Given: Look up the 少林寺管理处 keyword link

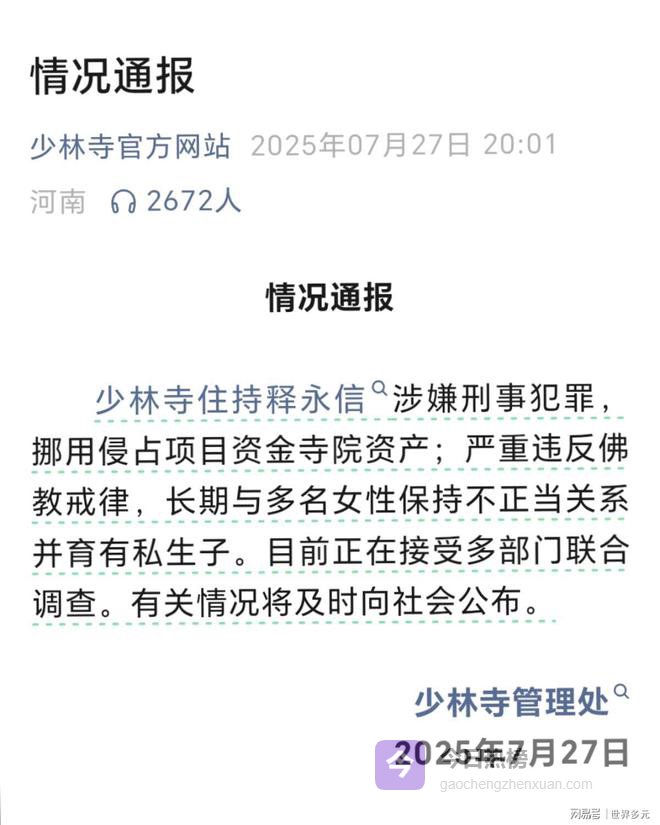Looking at the screenshot, I should pyautogui.click(x=511, y=702).
